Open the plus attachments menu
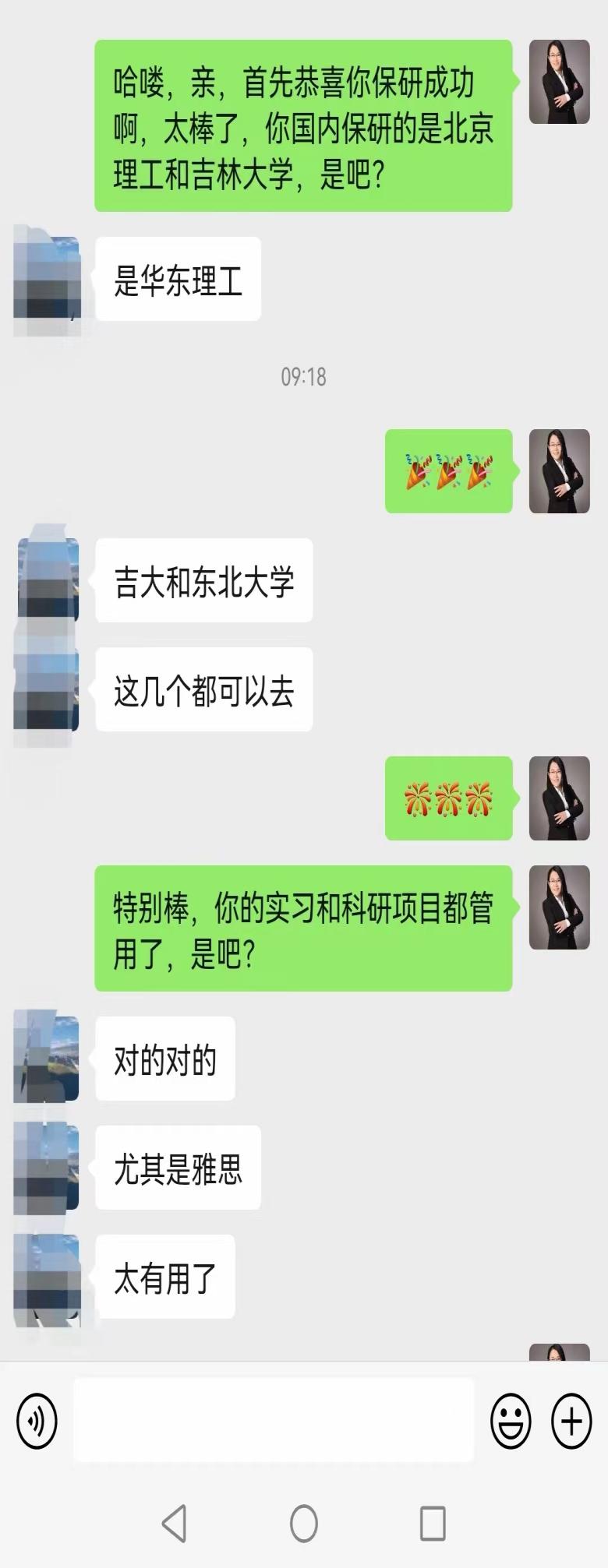The image size is (608, 1568). coord(571,1421)
